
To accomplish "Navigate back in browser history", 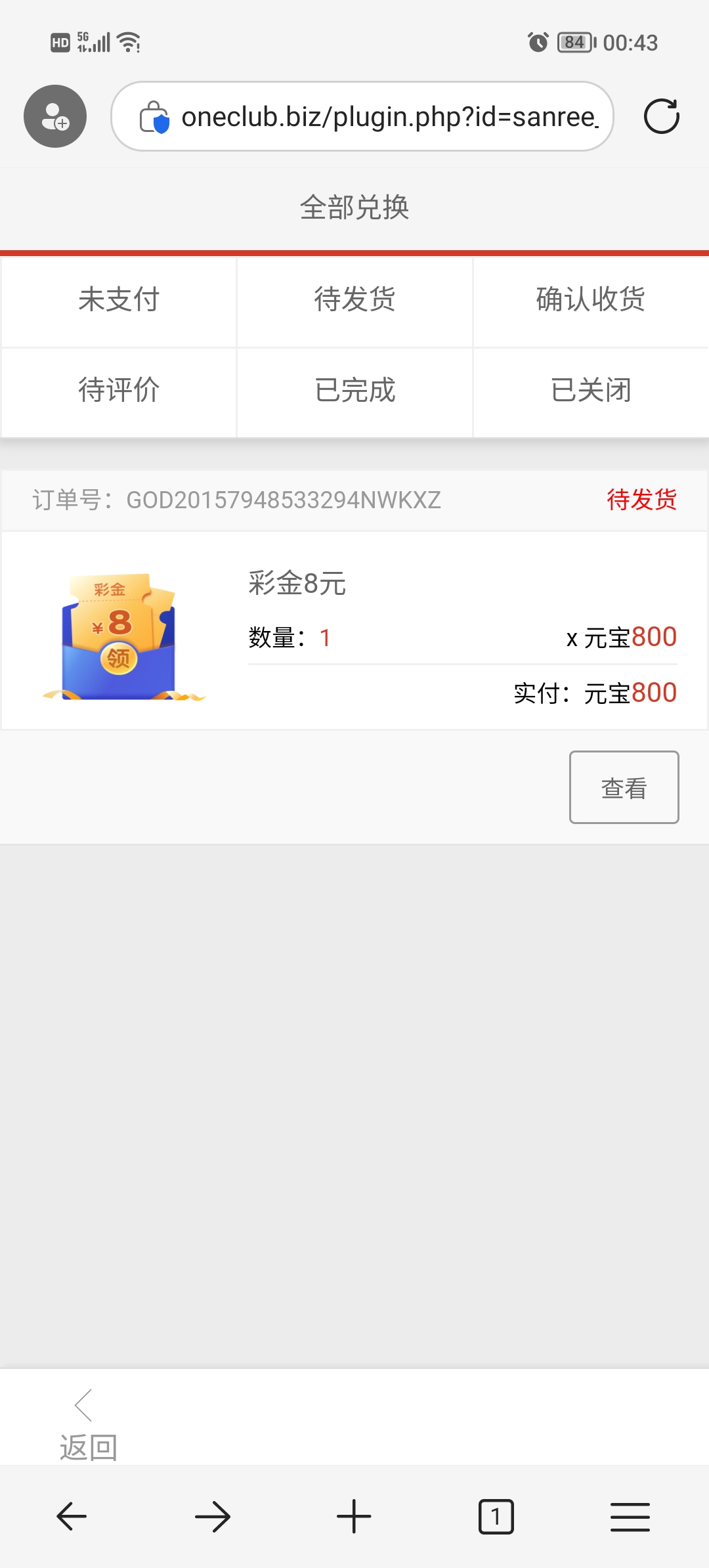I will point(72,1517).
